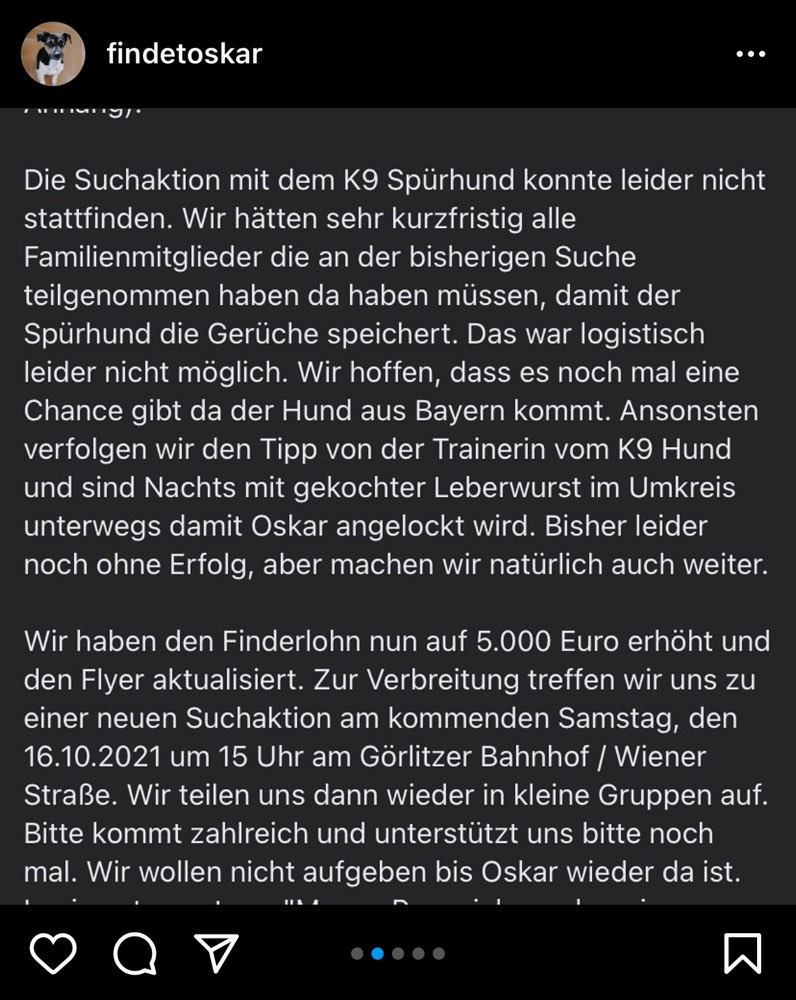
Task: Open the post's three-dot overflow menu
Action: pyautogui.click(x=750, y=54)
